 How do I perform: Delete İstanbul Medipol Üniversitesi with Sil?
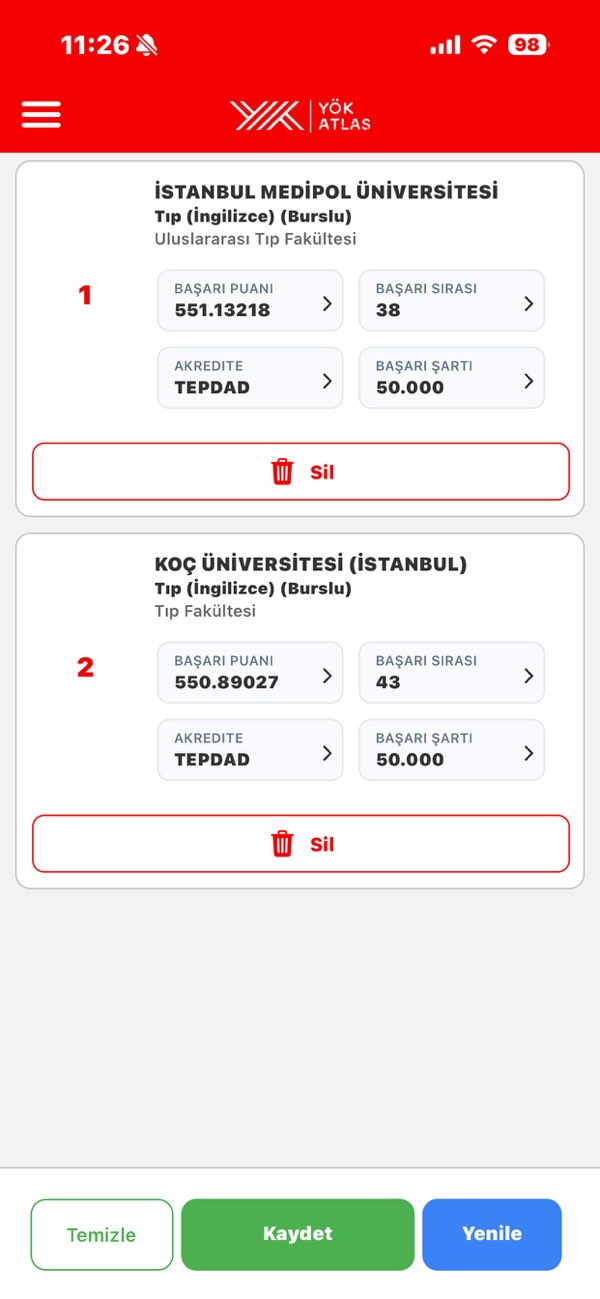pos(301,472)
